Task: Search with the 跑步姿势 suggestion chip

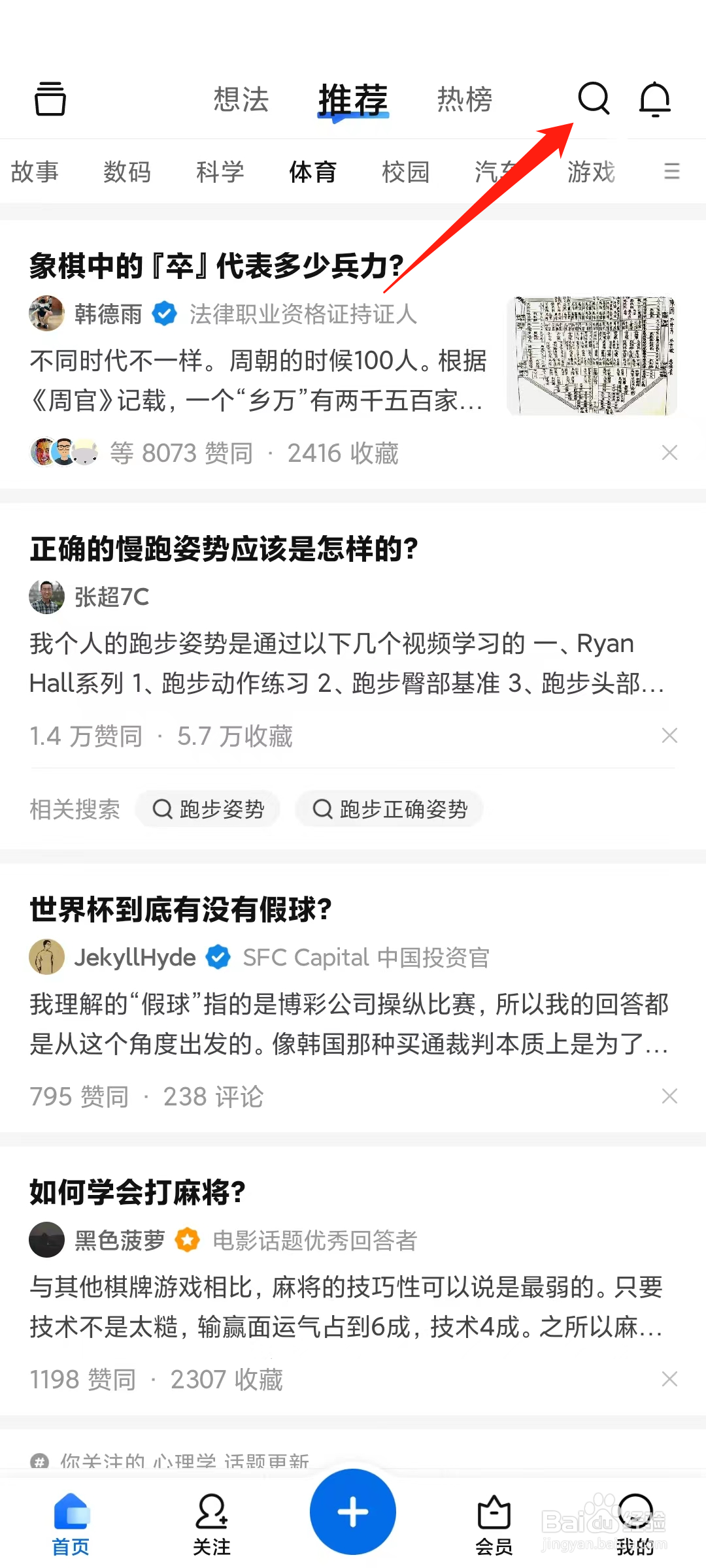Action: point(208,808)
